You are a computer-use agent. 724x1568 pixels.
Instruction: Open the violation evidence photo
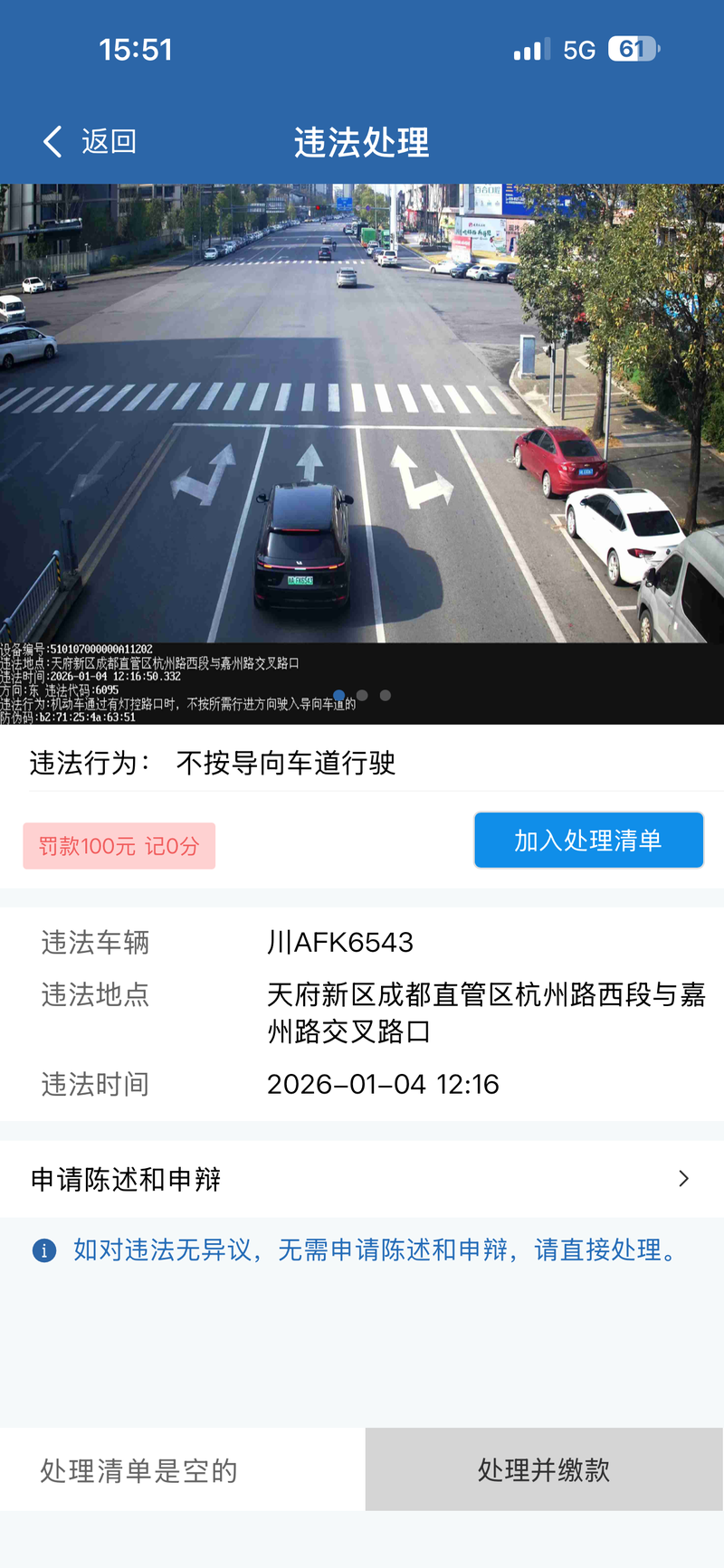pyautogui.click(x=362, y=454)
